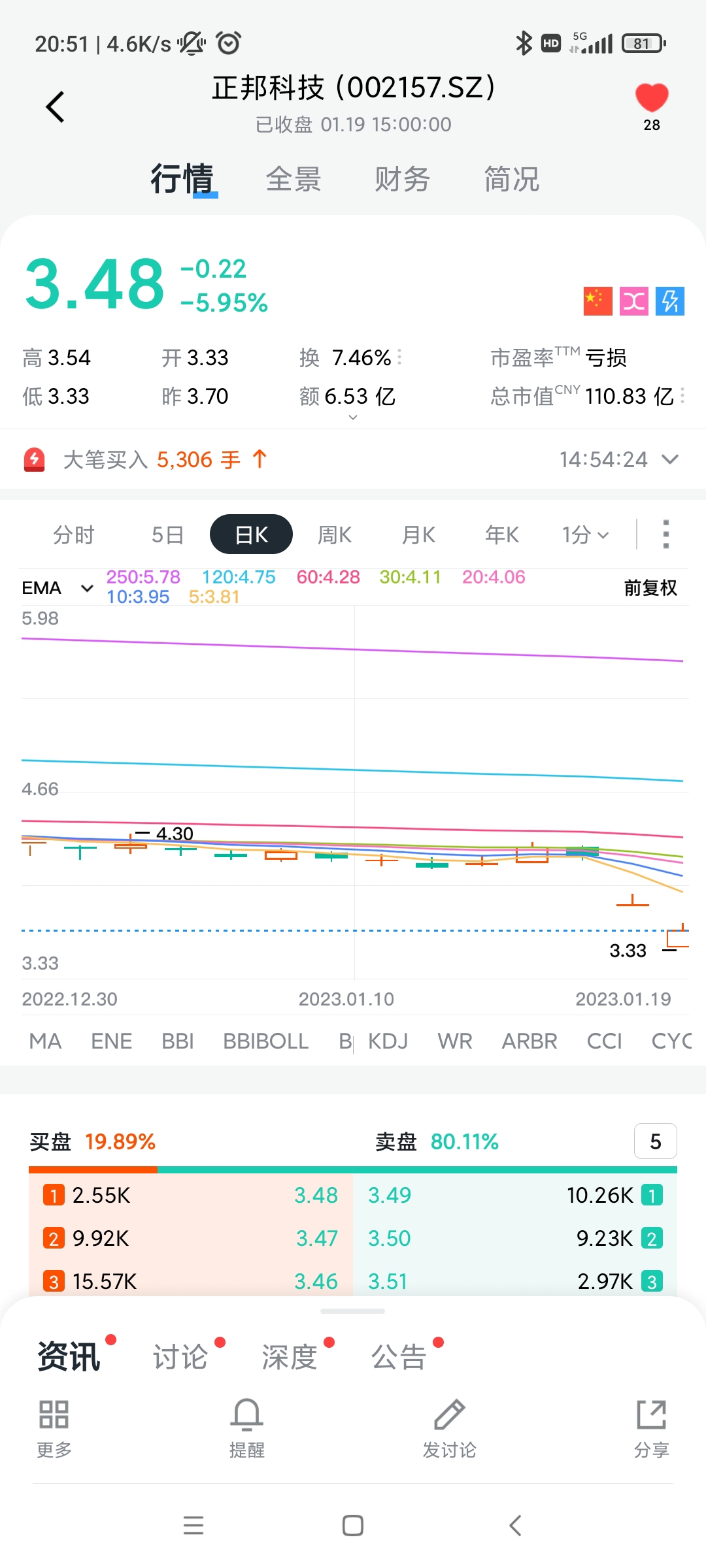
Task: Switch chart to 分时 view
Action: (74, 535)
